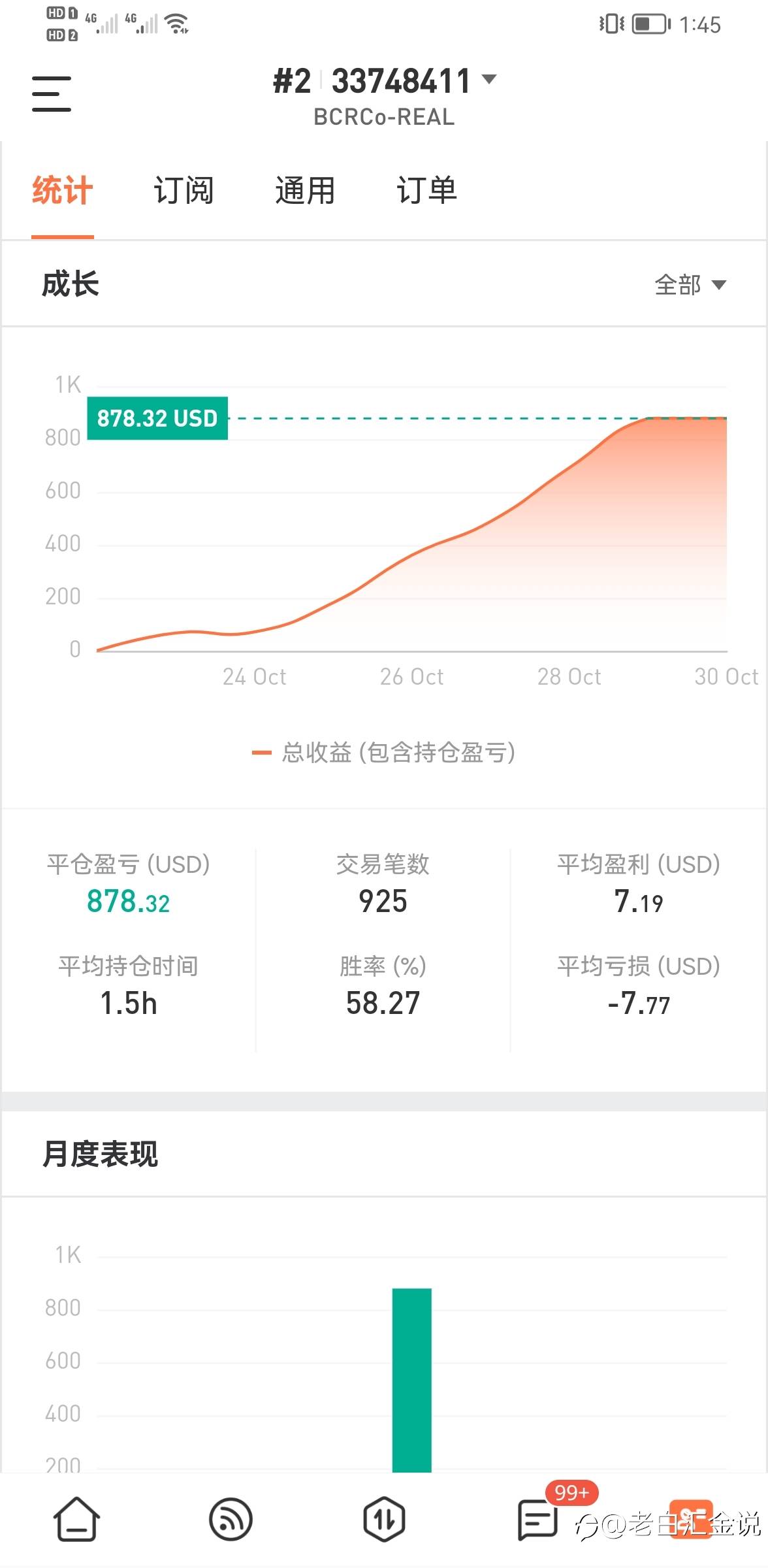Open the trading tab with the arrows icon
This screenshot has width=768, height=1568.
pos(384,1519)
